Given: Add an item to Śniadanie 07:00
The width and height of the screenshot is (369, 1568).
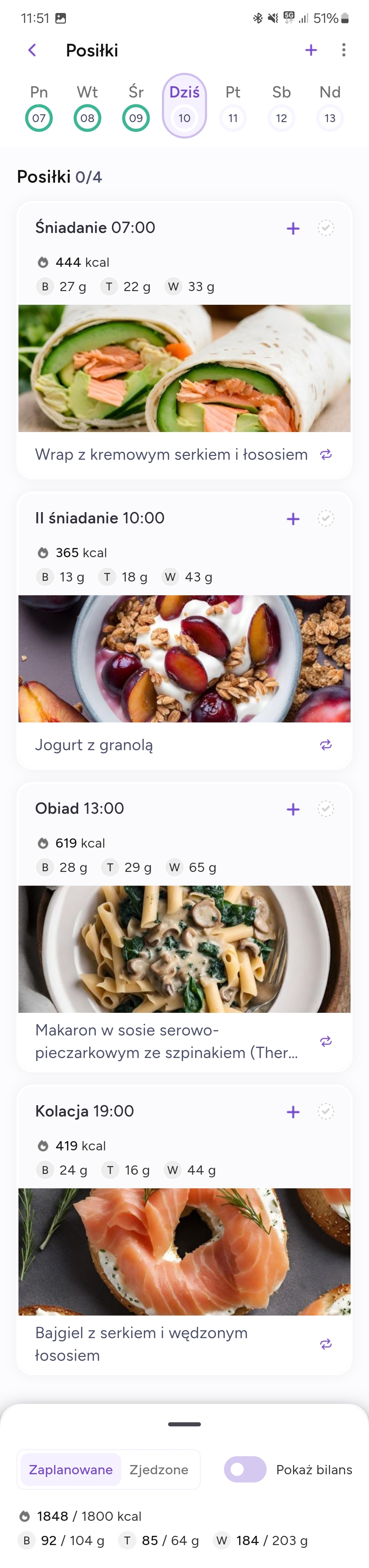Looking at the screenshot, I should 293,228.
